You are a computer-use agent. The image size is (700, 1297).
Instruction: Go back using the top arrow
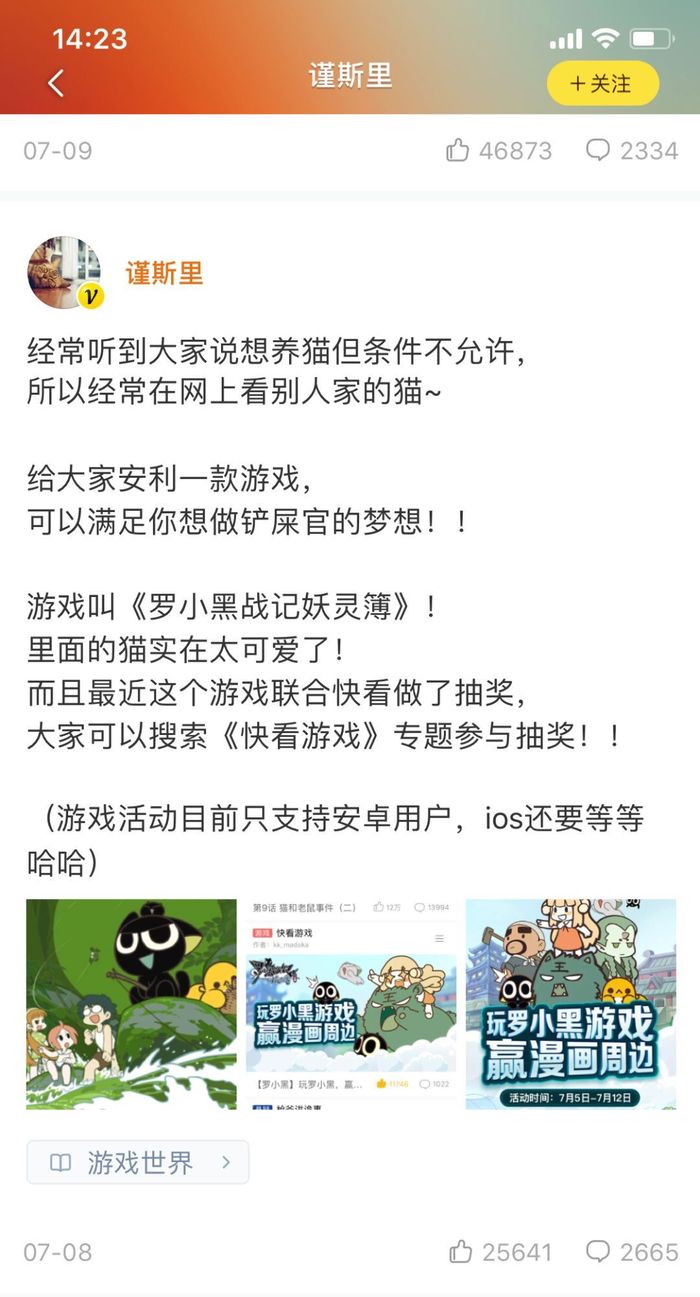coord(56,83)
